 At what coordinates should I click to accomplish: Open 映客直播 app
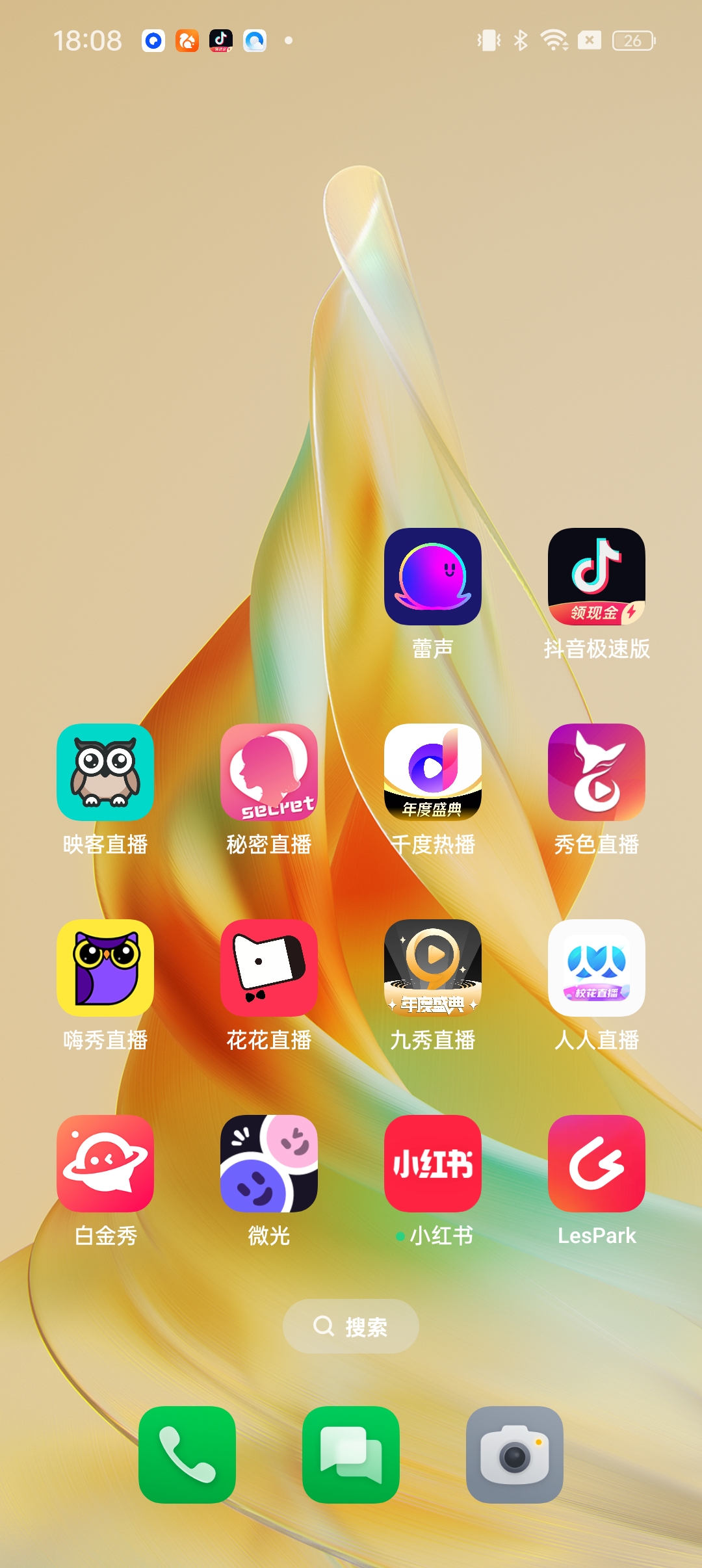(x=105, y=772)
